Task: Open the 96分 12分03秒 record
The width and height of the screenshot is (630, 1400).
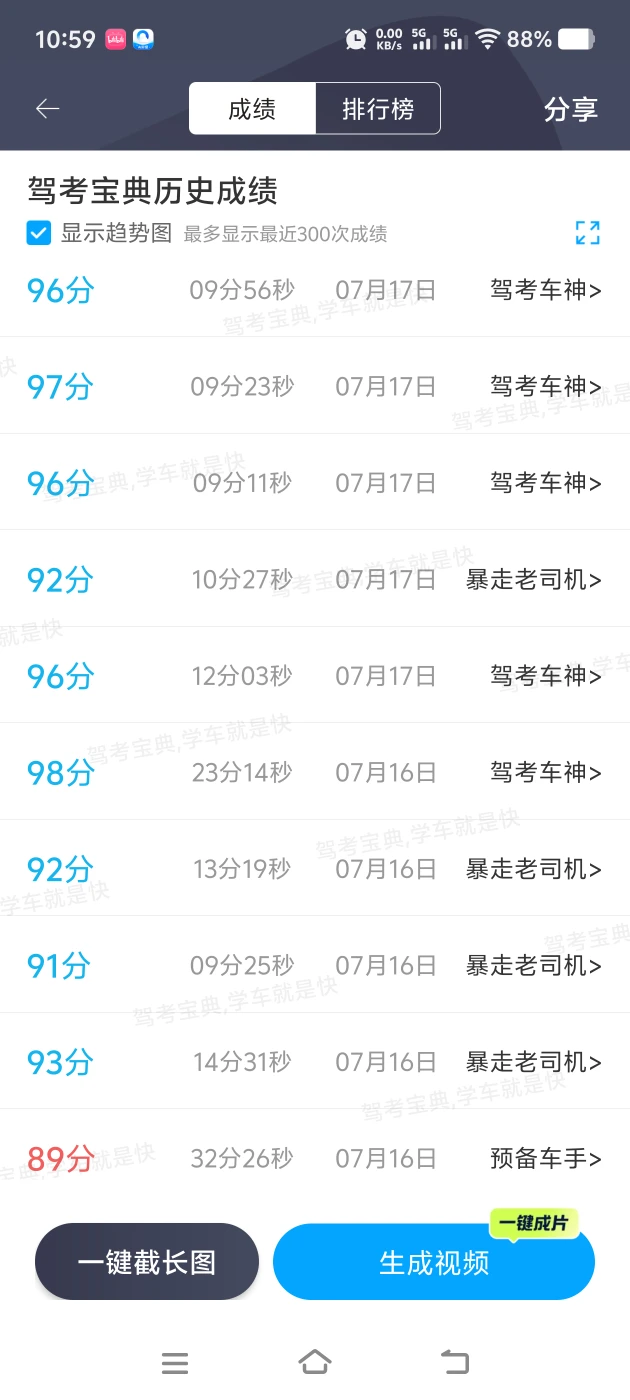Action: coord(315,676)
